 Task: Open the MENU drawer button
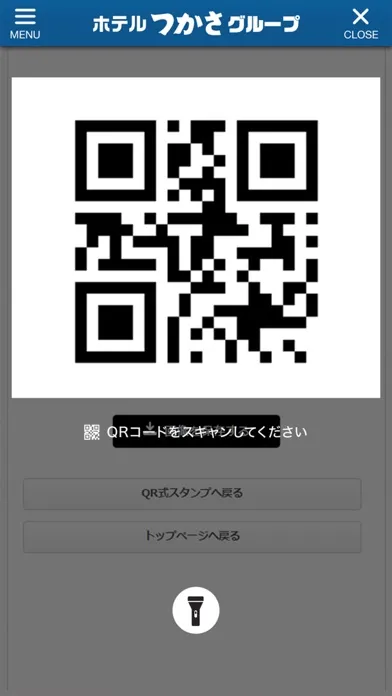(x=25, y=23)
